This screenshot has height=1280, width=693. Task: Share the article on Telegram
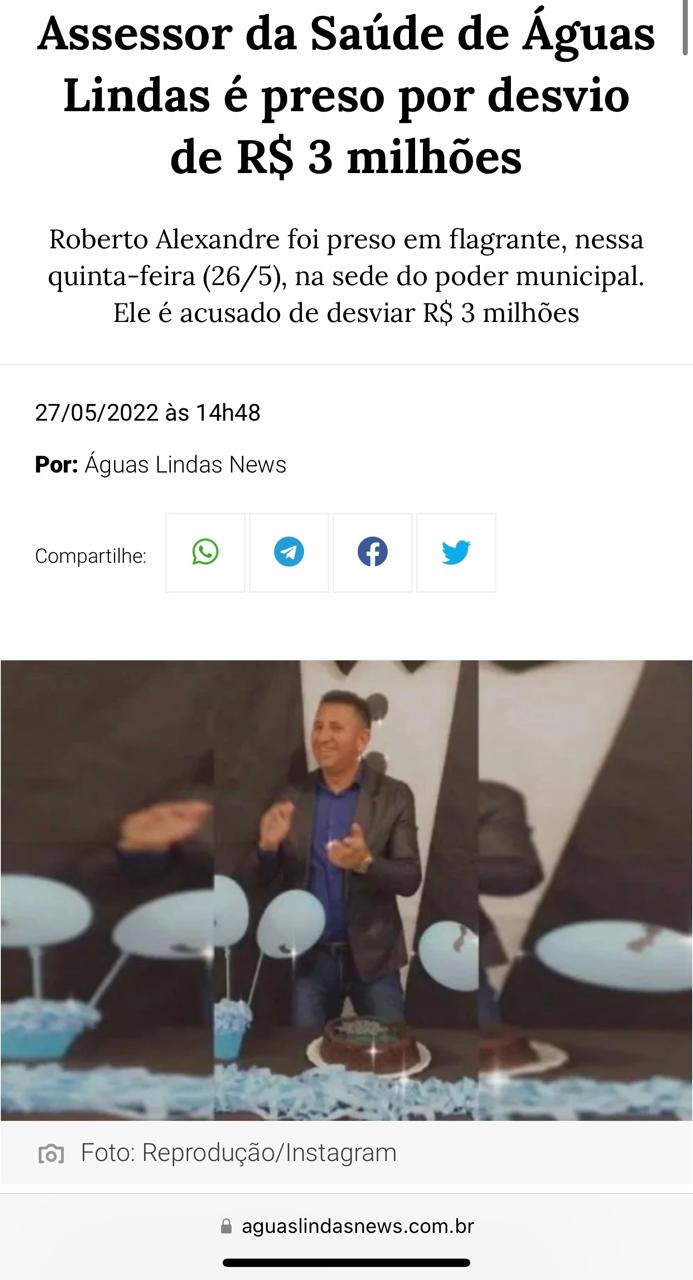[x=289, y=553]
